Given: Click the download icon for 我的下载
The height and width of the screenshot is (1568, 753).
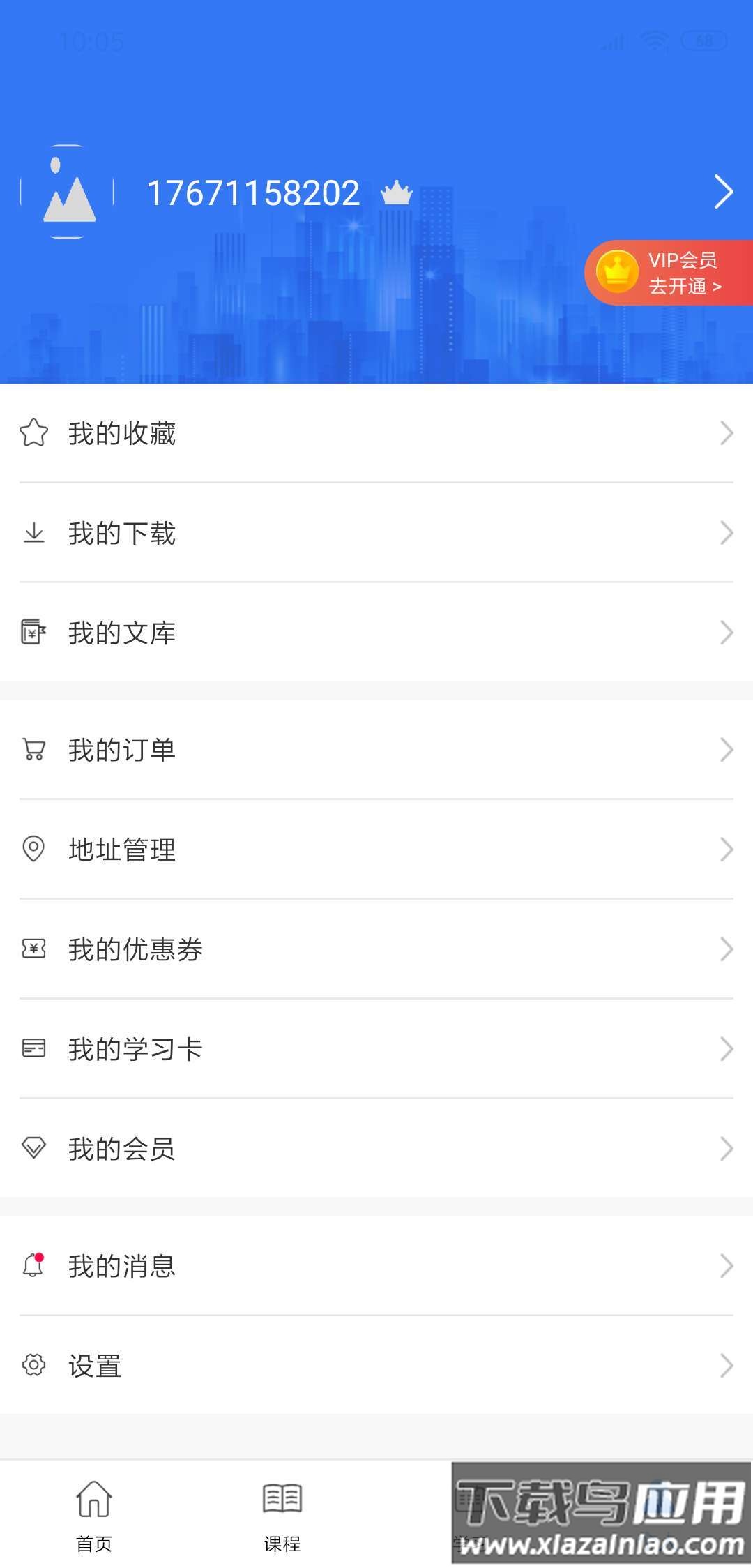Looking at the screenshot, I should point(33,534).
